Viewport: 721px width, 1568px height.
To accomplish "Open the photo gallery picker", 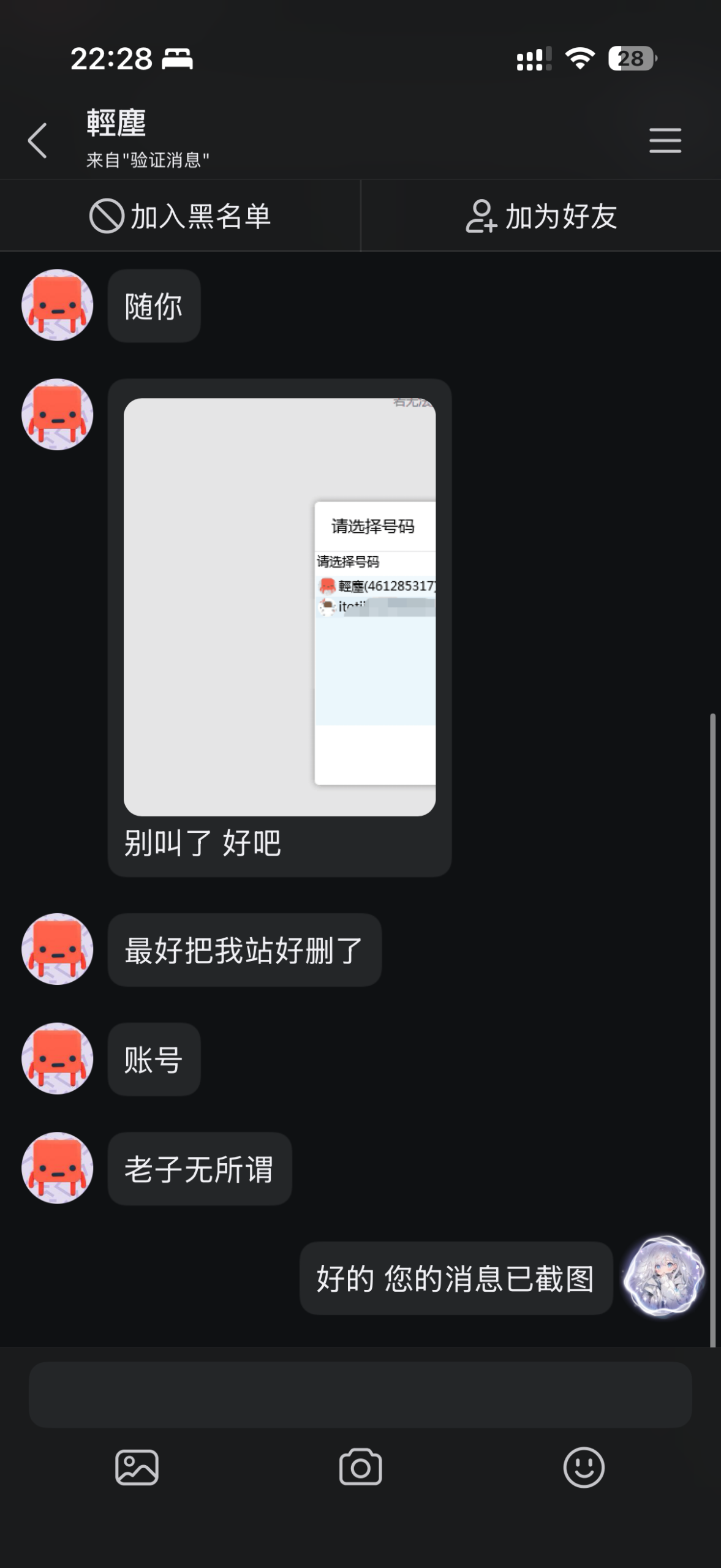I will pyautogui.click(x=137, y=1468).
